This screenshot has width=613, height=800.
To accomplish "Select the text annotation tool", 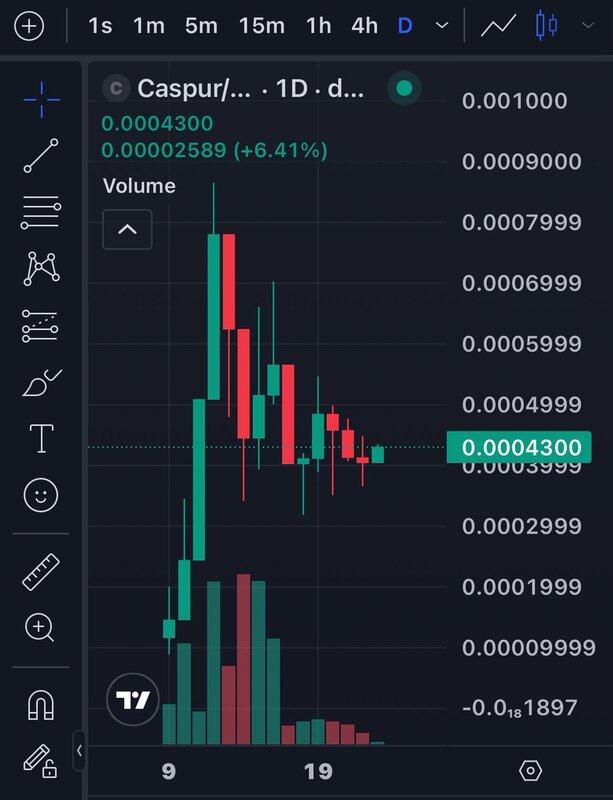I will pyautogui.click(x=41, y=438).
